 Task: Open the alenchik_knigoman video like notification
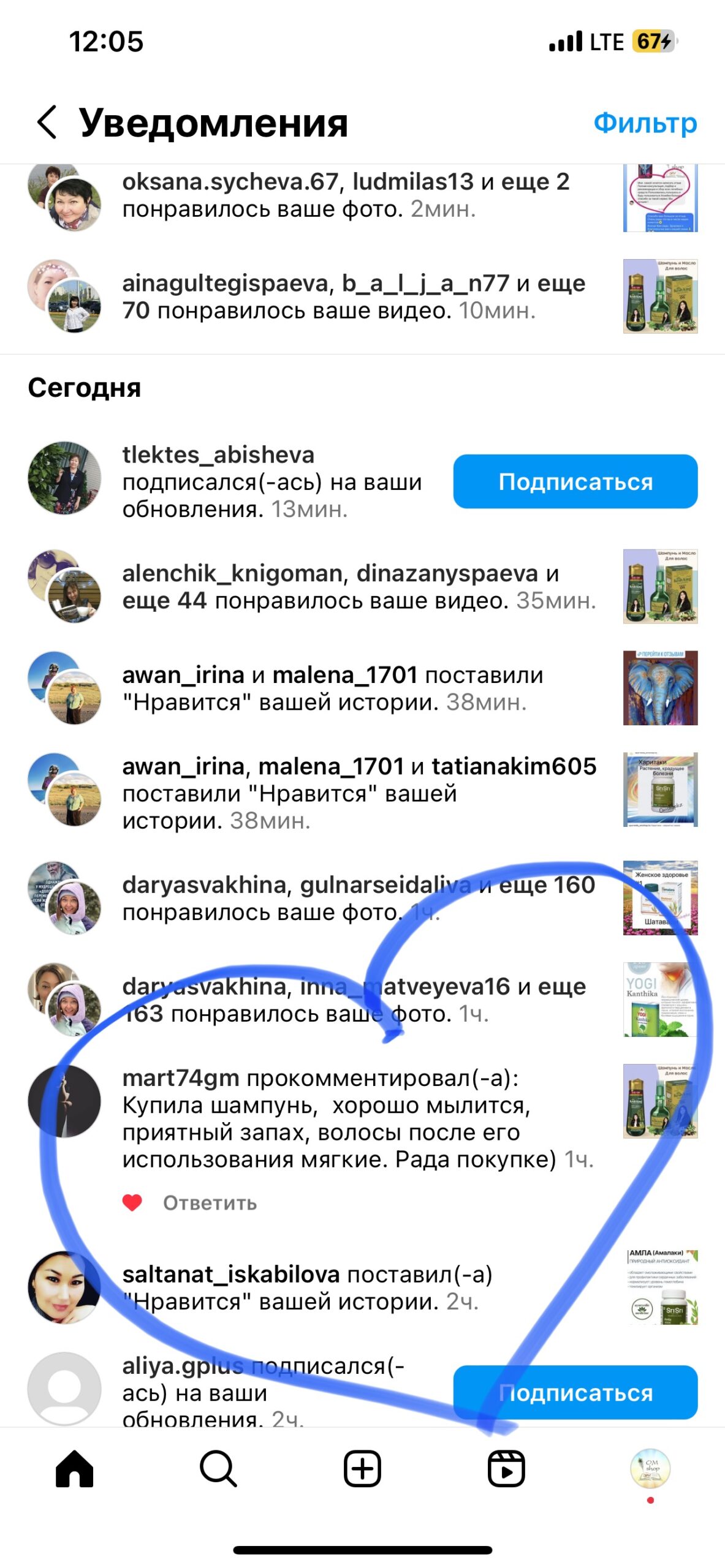(359, 587)
